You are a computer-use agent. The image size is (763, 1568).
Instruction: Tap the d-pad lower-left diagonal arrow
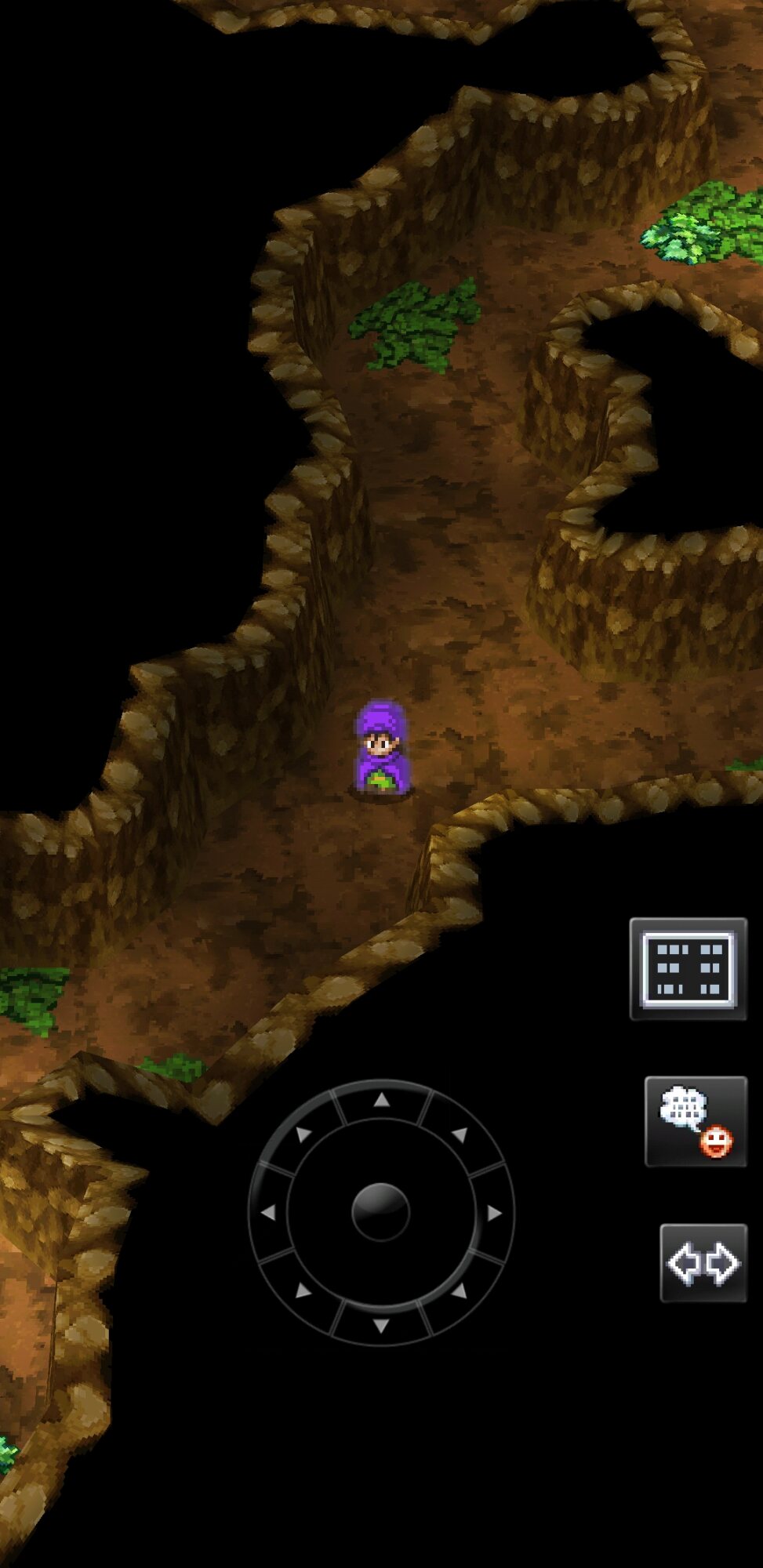point(303,1291)
